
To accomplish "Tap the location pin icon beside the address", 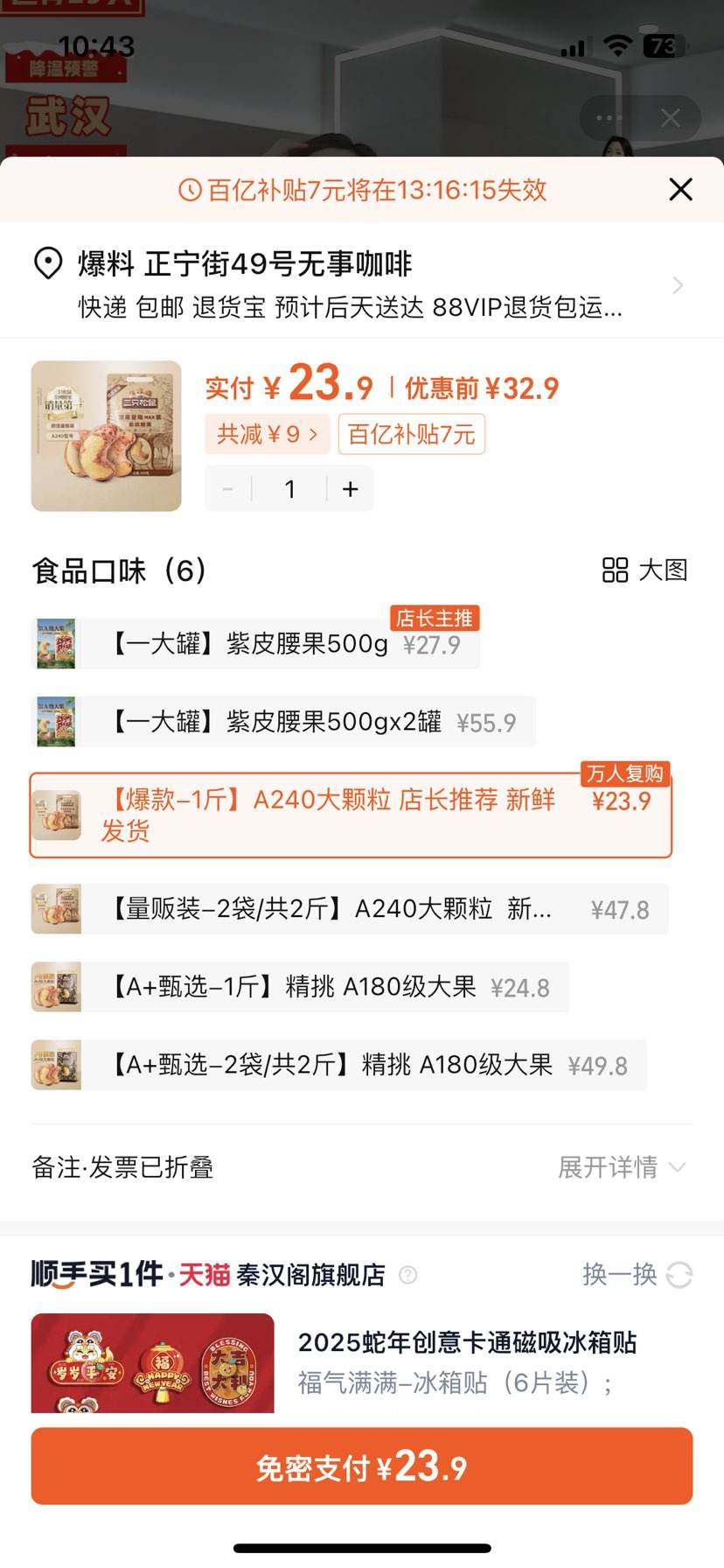I will (x=49, y=263).
